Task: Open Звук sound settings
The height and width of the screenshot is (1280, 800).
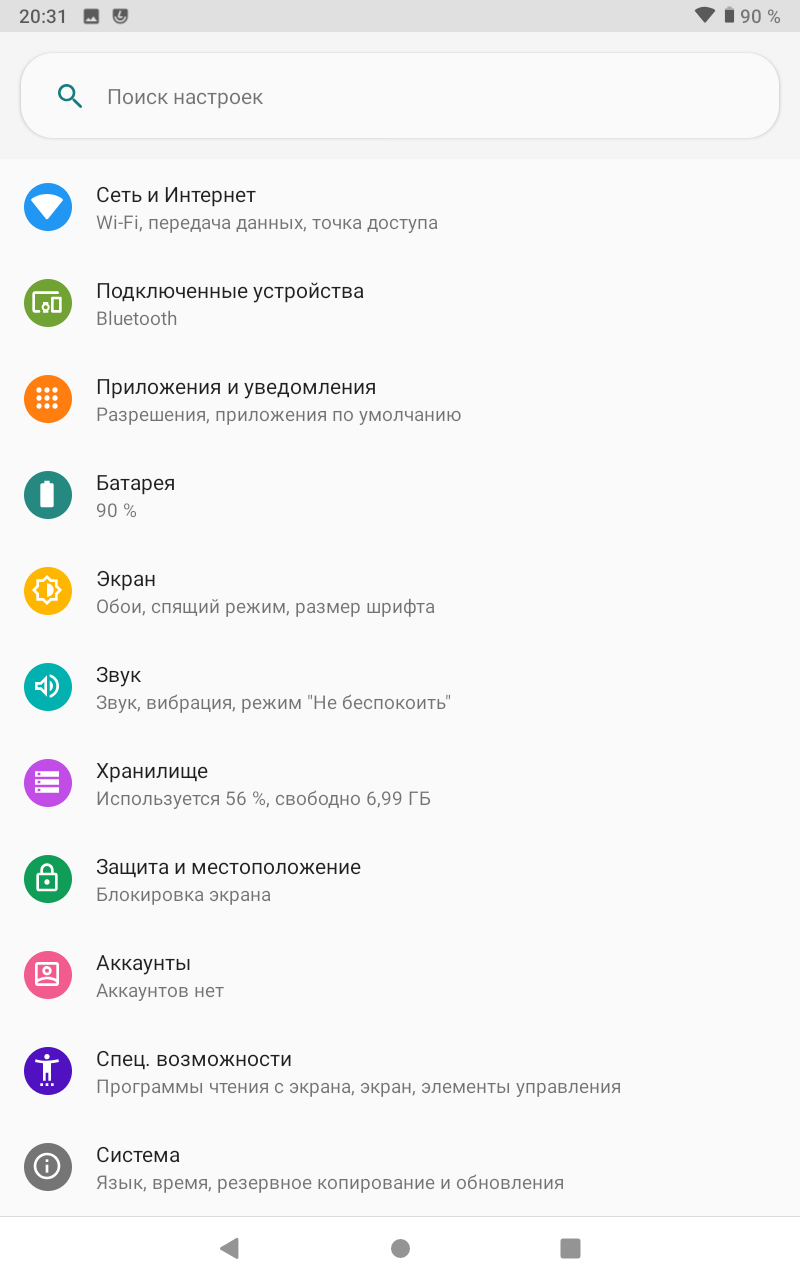Action: tap(119, 687)
